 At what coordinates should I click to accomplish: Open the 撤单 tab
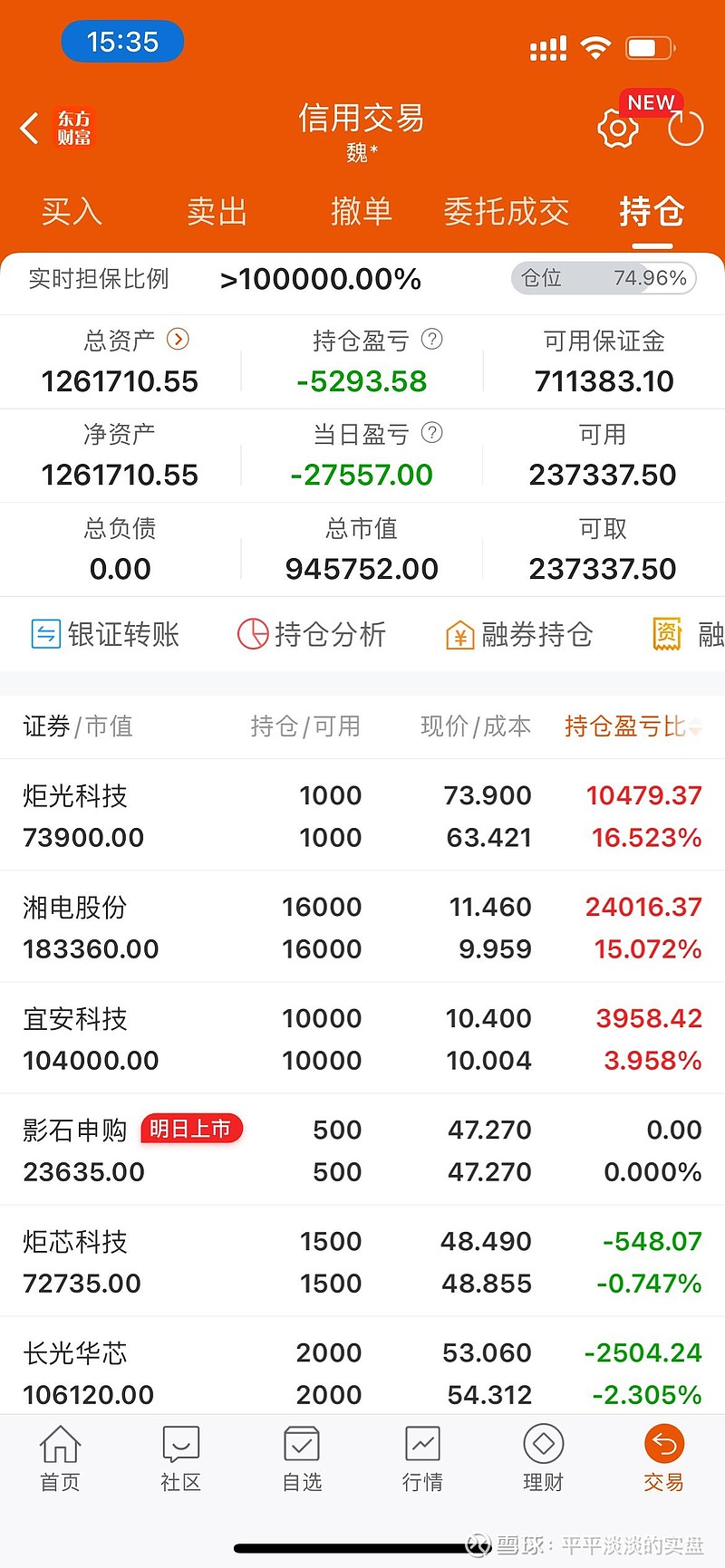click(362, 212)
